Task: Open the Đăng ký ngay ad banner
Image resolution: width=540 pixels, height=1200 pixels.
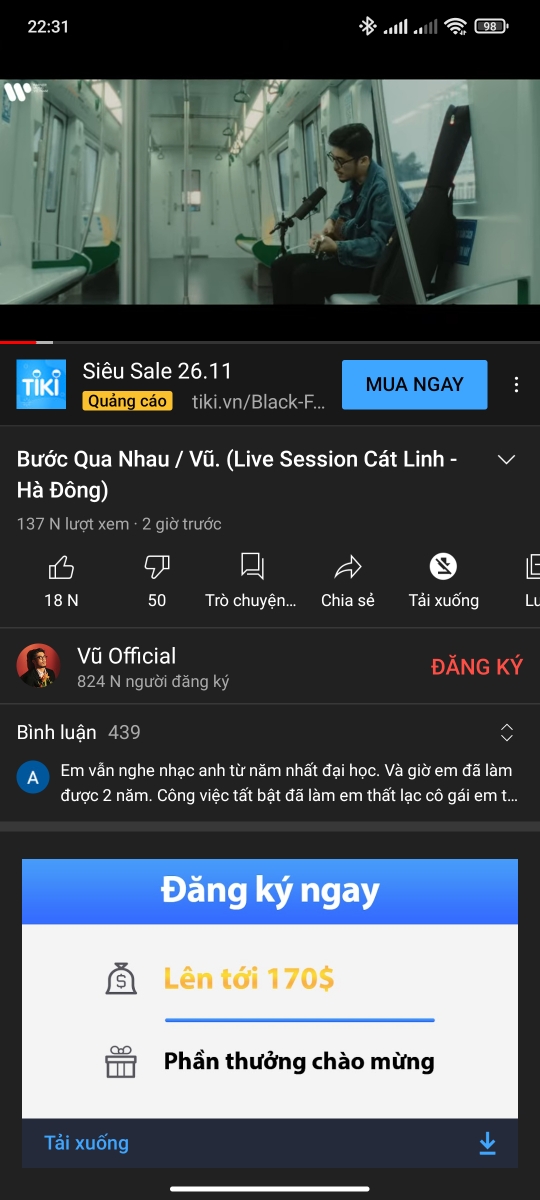Action: point(270,892)
